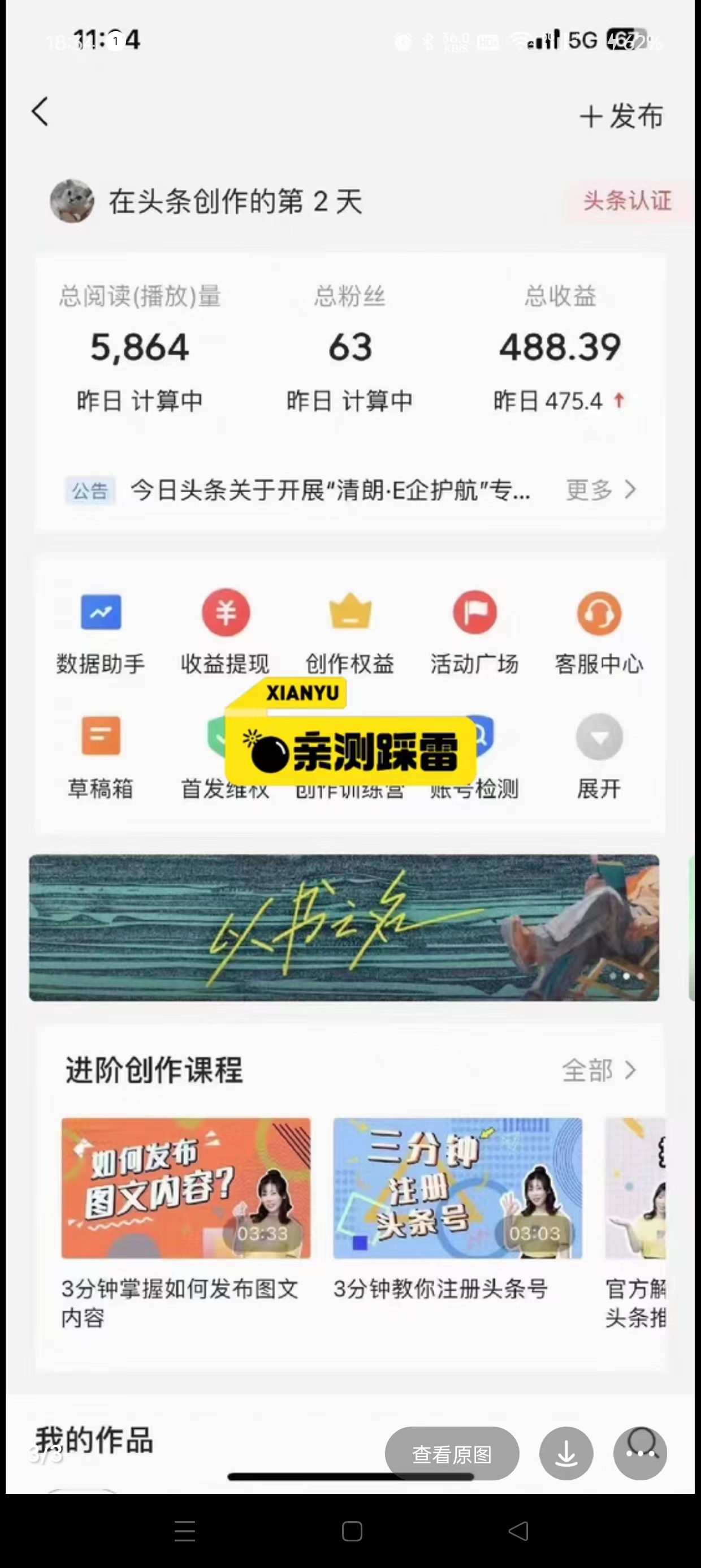The image size is (701, 1568).
Task: Open the three-dot more options button
Action: (x=640, y=1454)
